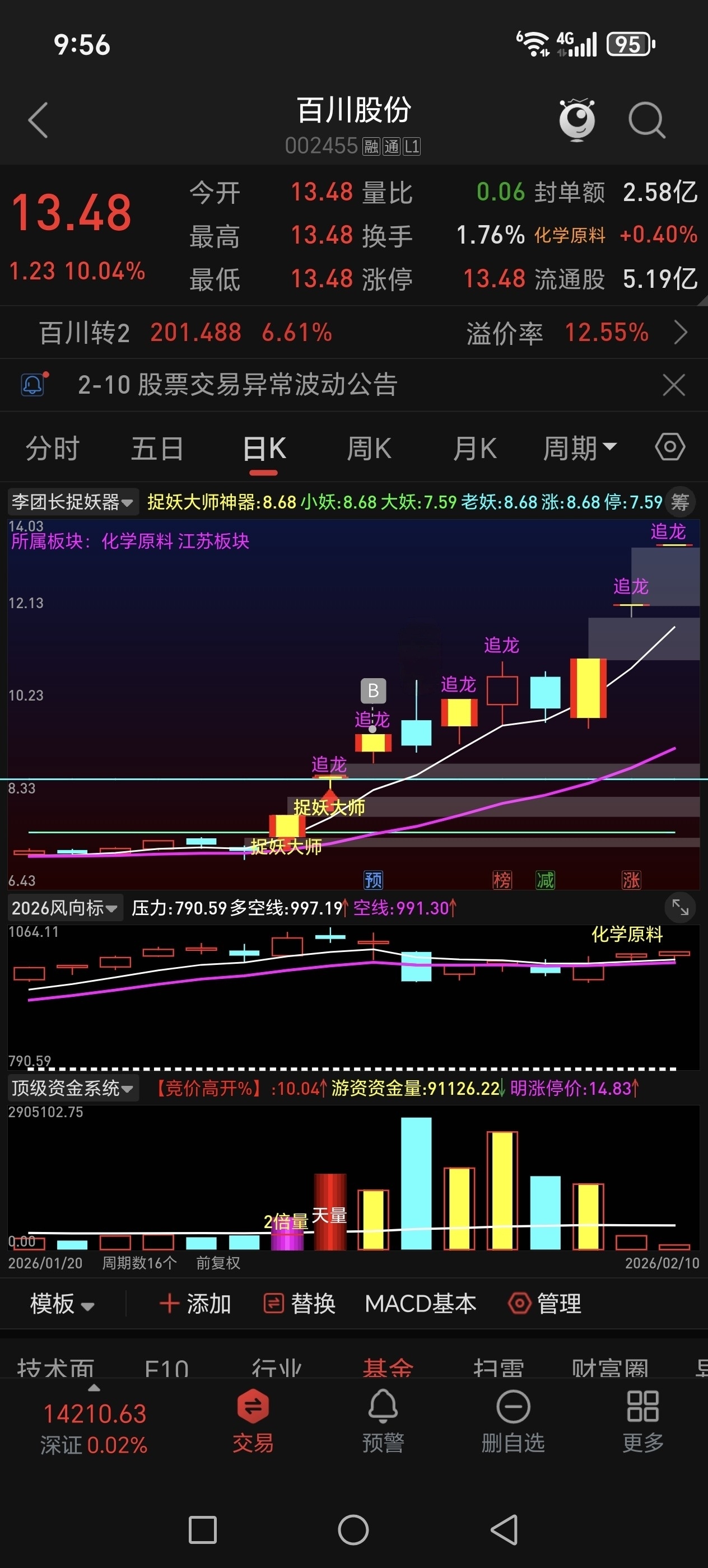Open the 百川转2 convertible bond row
Screen dimensions: 708x1568
tap(353, 333)
